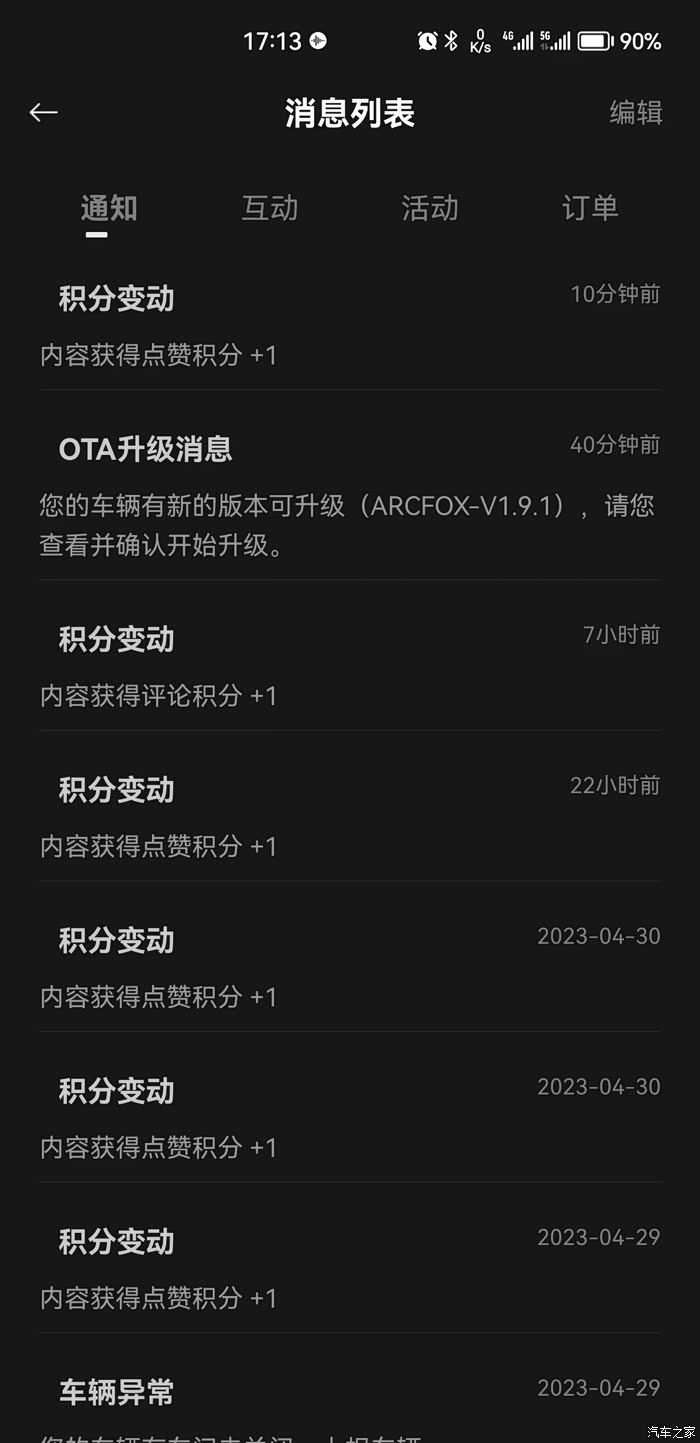Viewport: 700px width, 1443px height.
Task: Switch to the 活动 tab
Action: tap(430, 208)
